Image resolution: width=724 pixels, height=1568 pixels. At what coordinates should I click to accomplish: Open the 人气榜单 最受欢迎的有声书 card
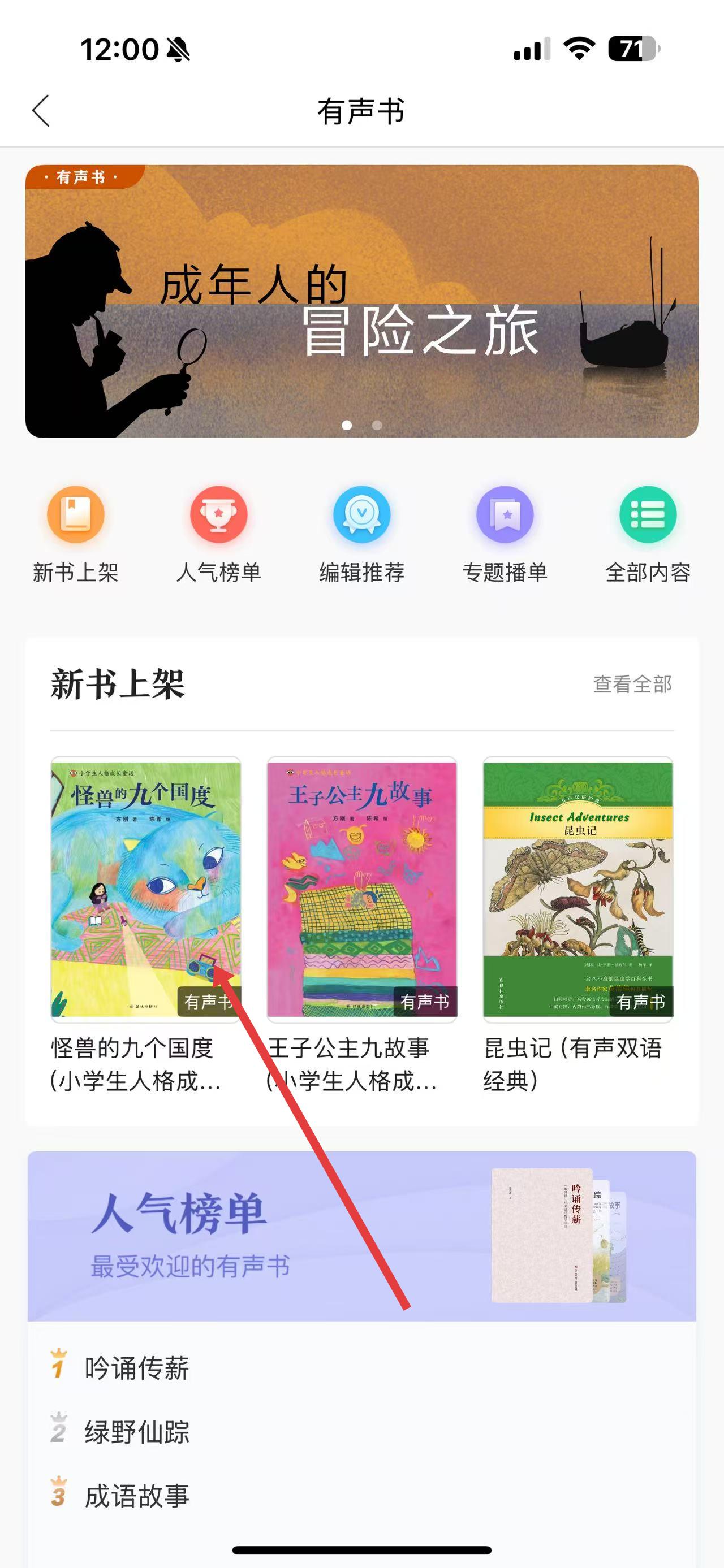tap(361, 1236)
